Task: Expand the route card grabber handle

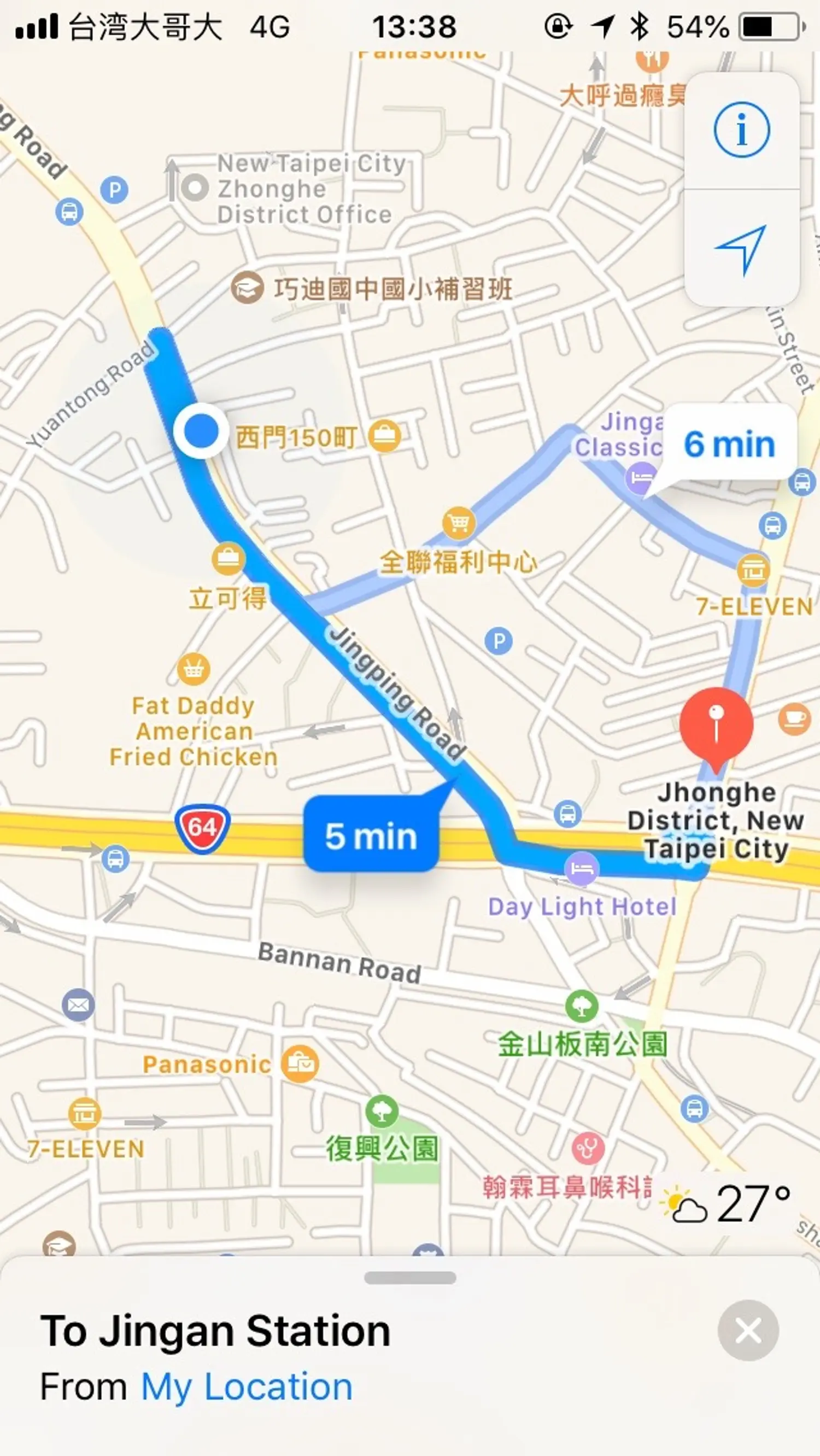Action: coord(409,1278)
